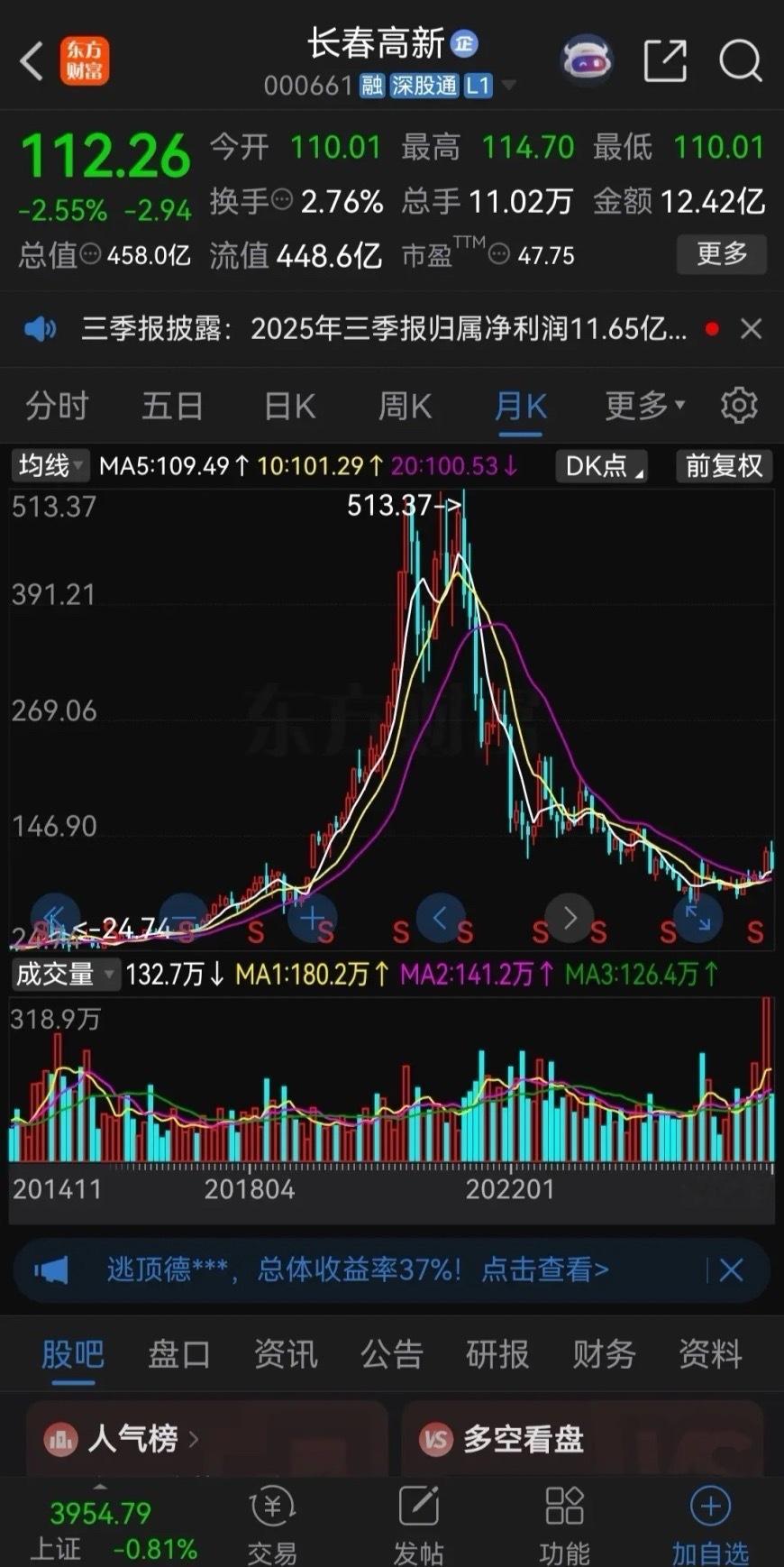Click the 更多 button for more stock data
The image size is (784, 1567).
(721, 255)
